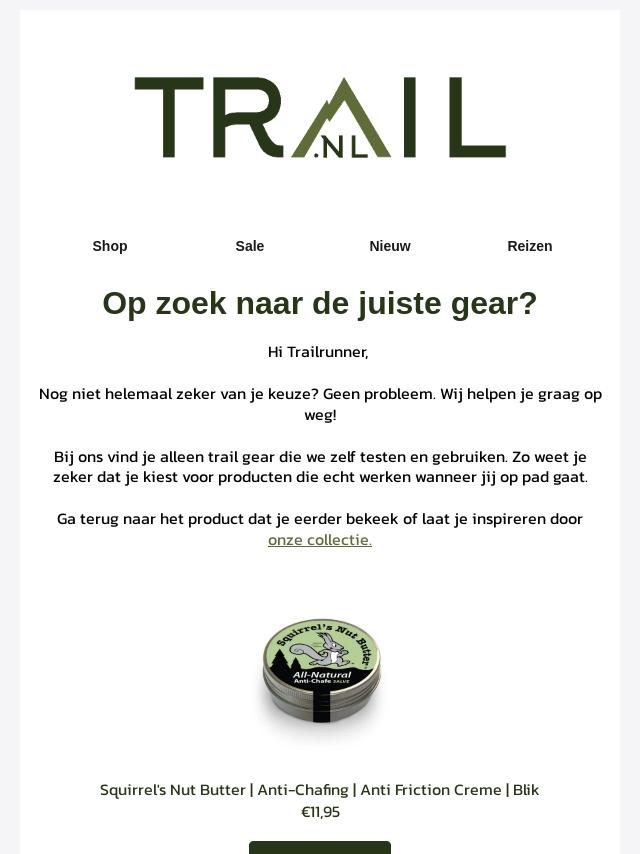
Task: Open the Squirrel's Nut Butter product image
Action: click(320, 671)
